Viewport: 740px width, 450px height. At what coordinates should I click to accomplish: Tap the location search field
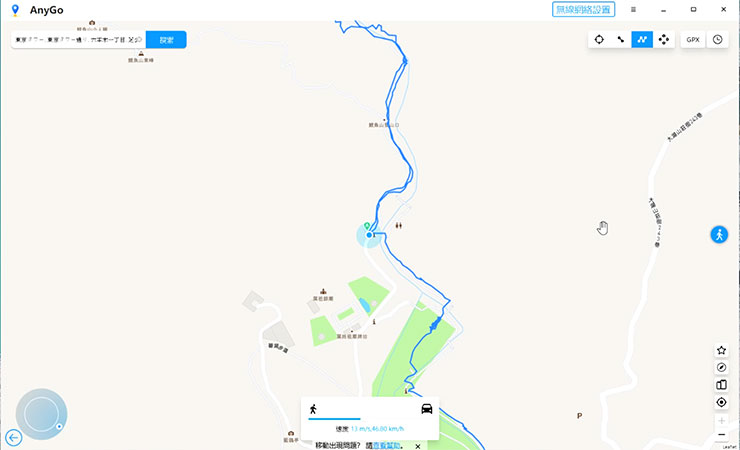tap(78, 40)
